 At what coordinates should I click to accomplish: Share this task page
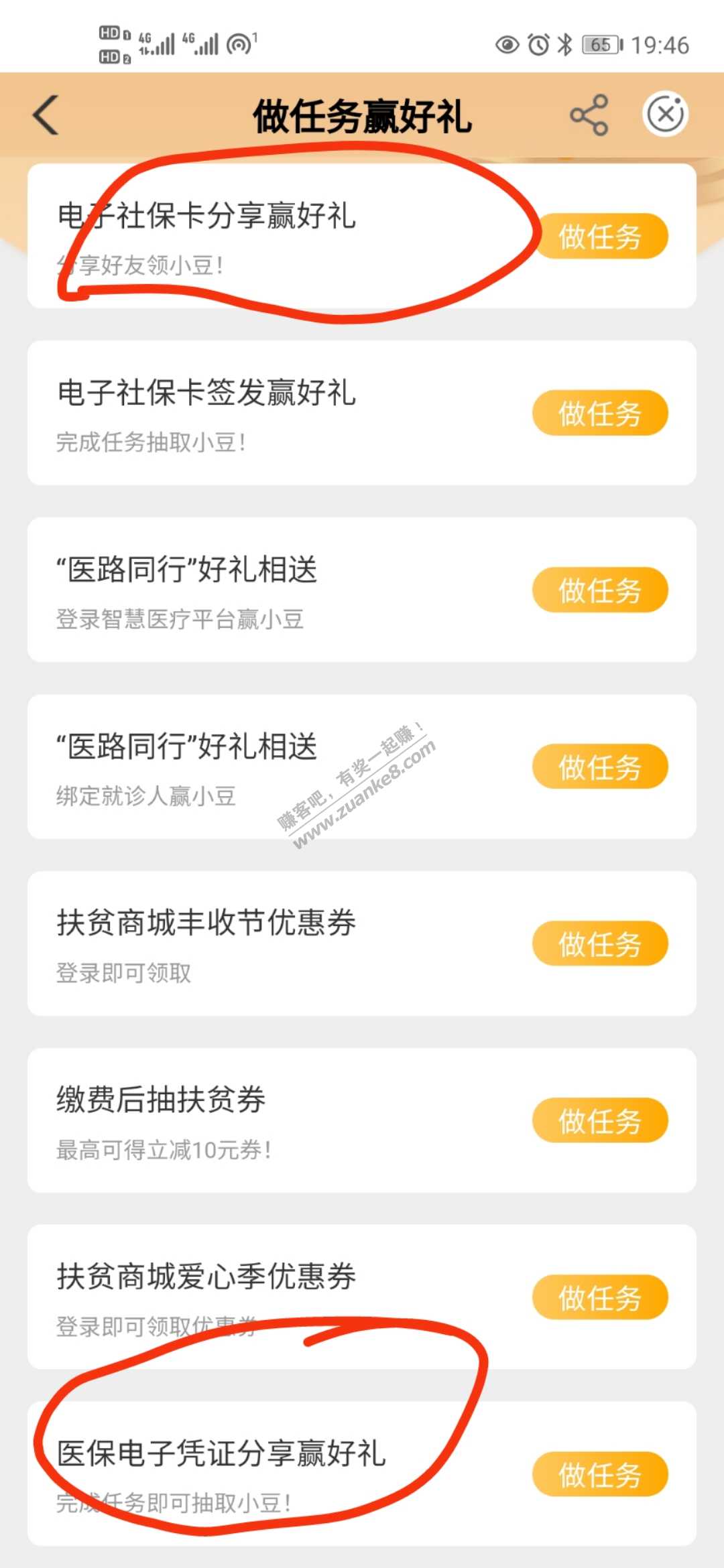(x=589, y=115)
